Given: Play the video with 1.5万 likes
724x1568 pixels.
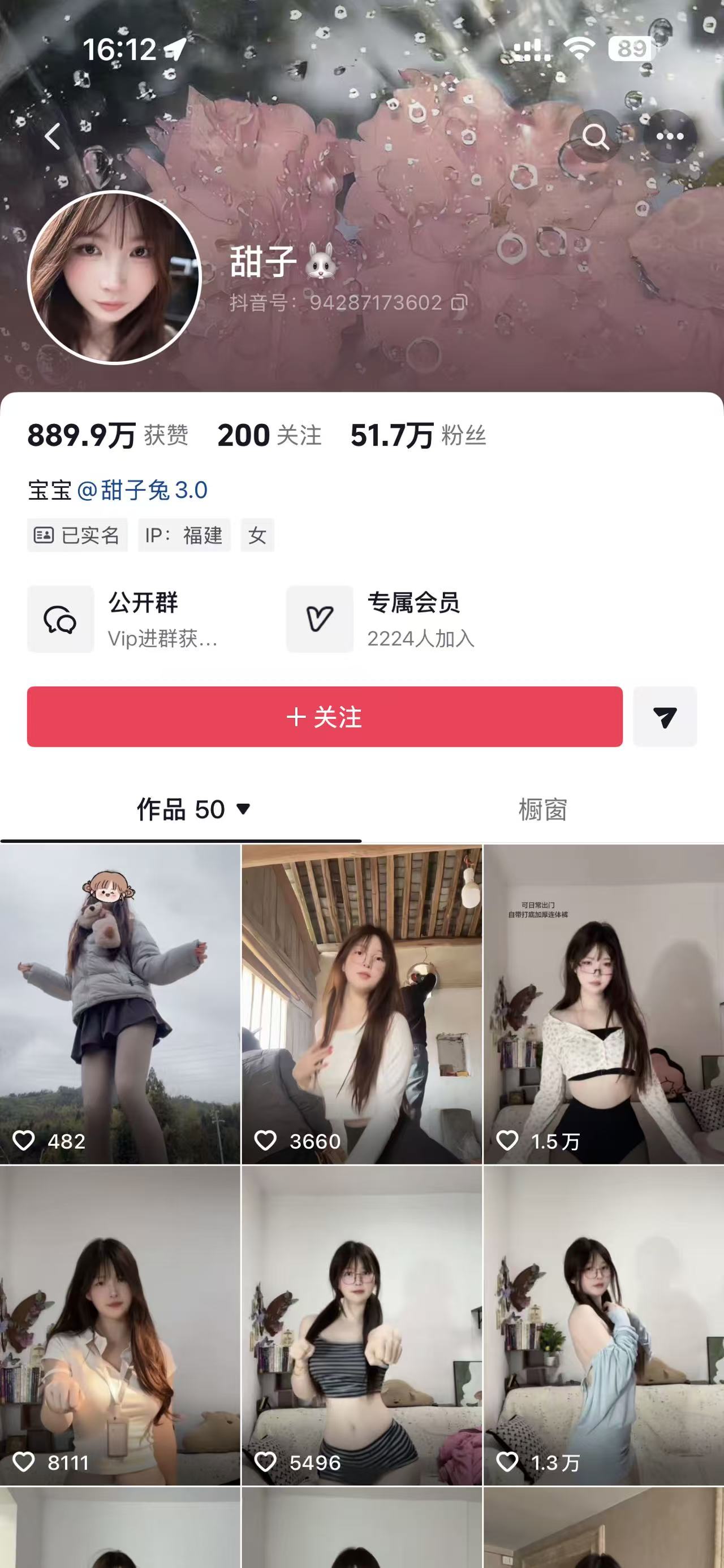Looking at the screenshot, I should point(604,1004).
